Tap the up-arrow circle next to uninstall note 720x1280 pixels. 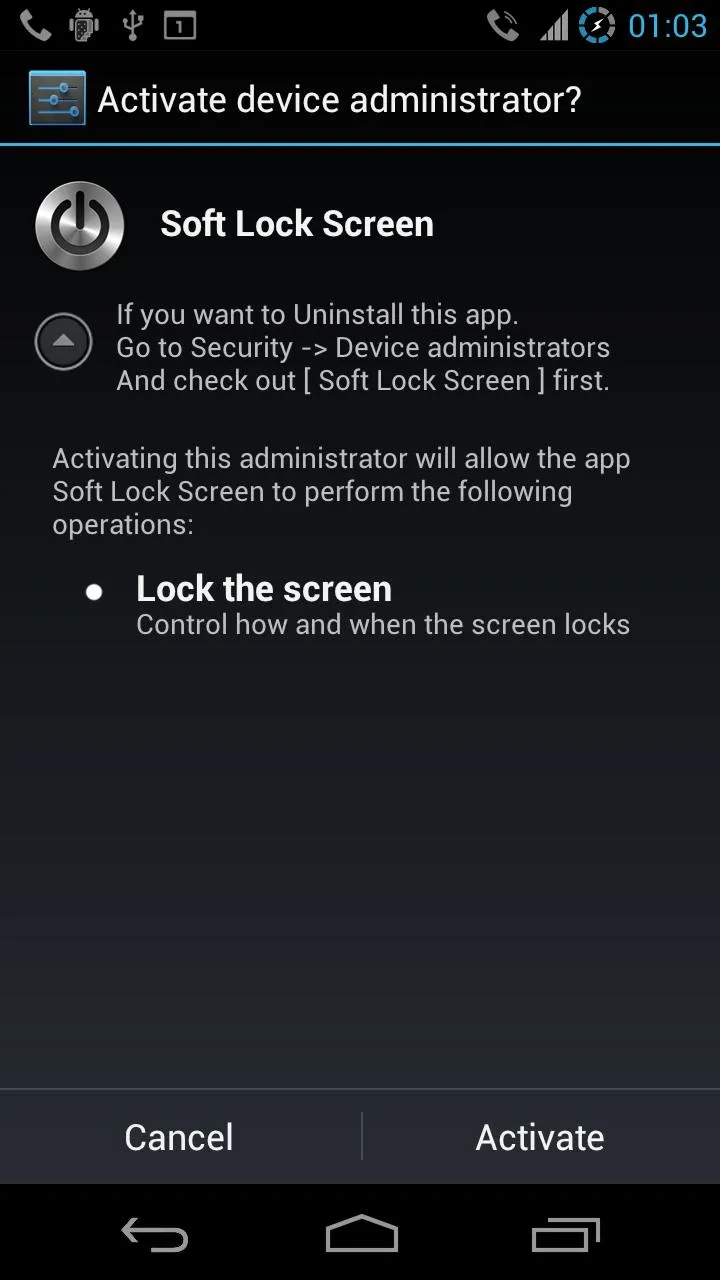[63, 342]
